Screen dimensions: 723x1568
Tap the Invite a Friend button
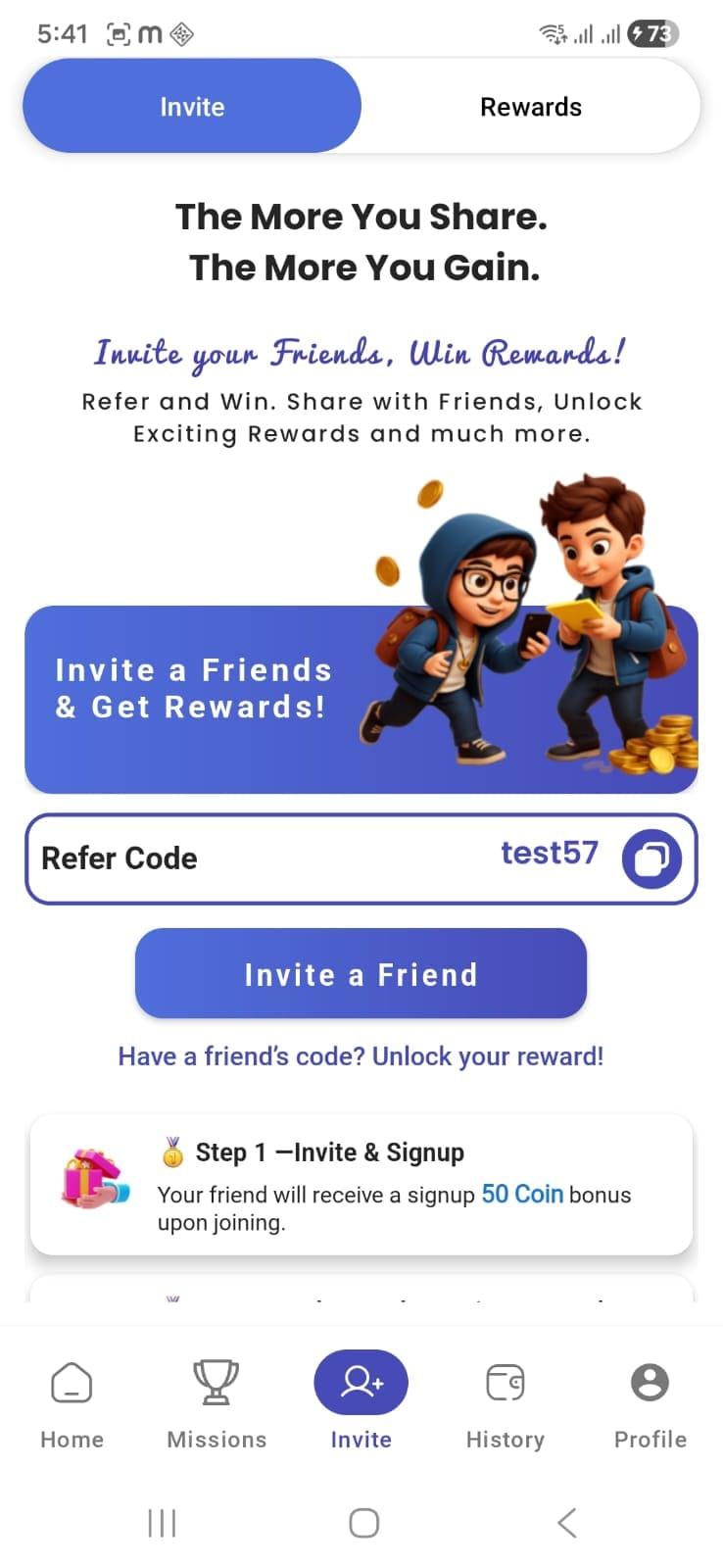[361, 973]
